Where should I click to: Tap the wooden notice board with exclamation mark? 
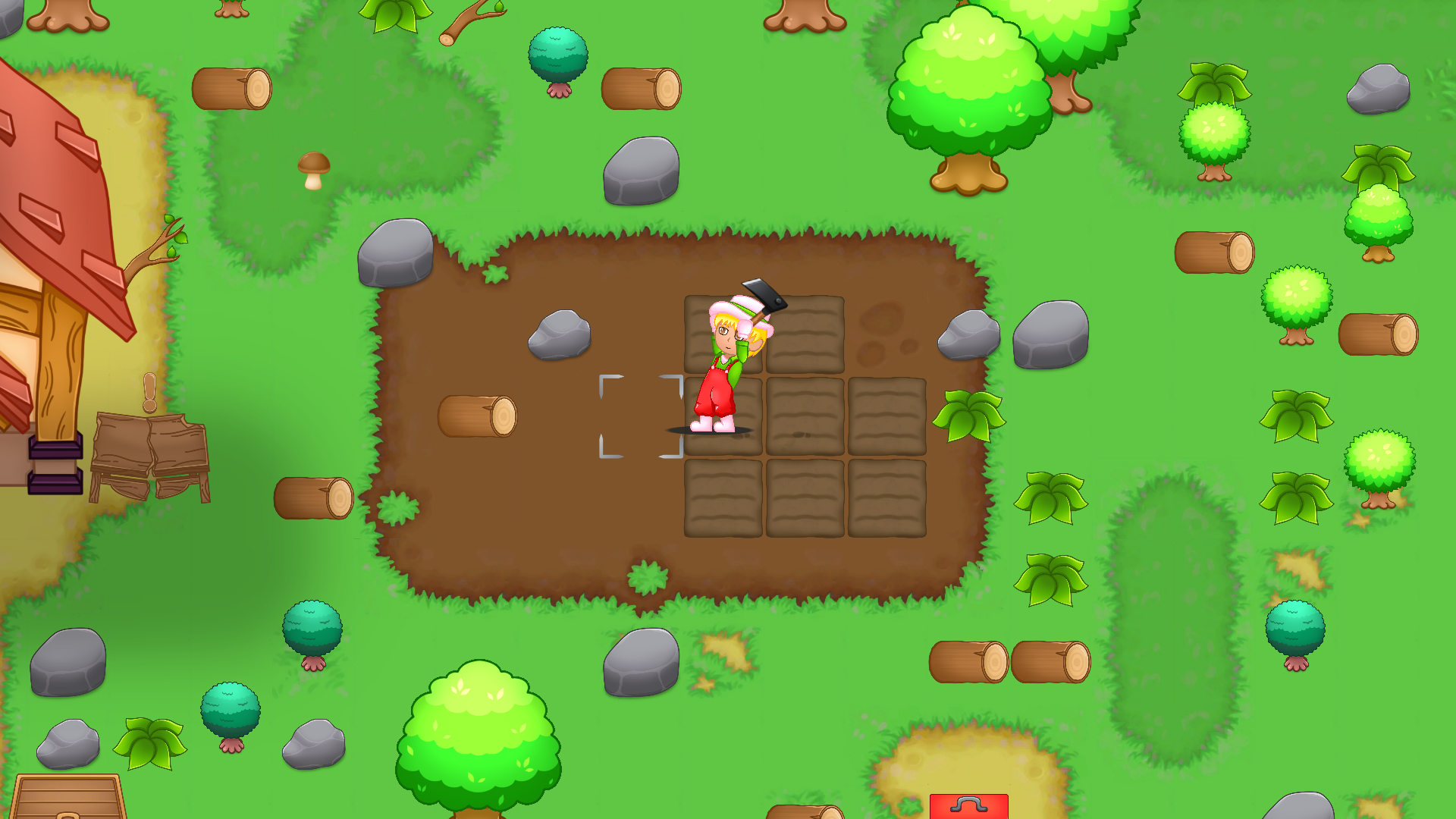pos(150,455)
